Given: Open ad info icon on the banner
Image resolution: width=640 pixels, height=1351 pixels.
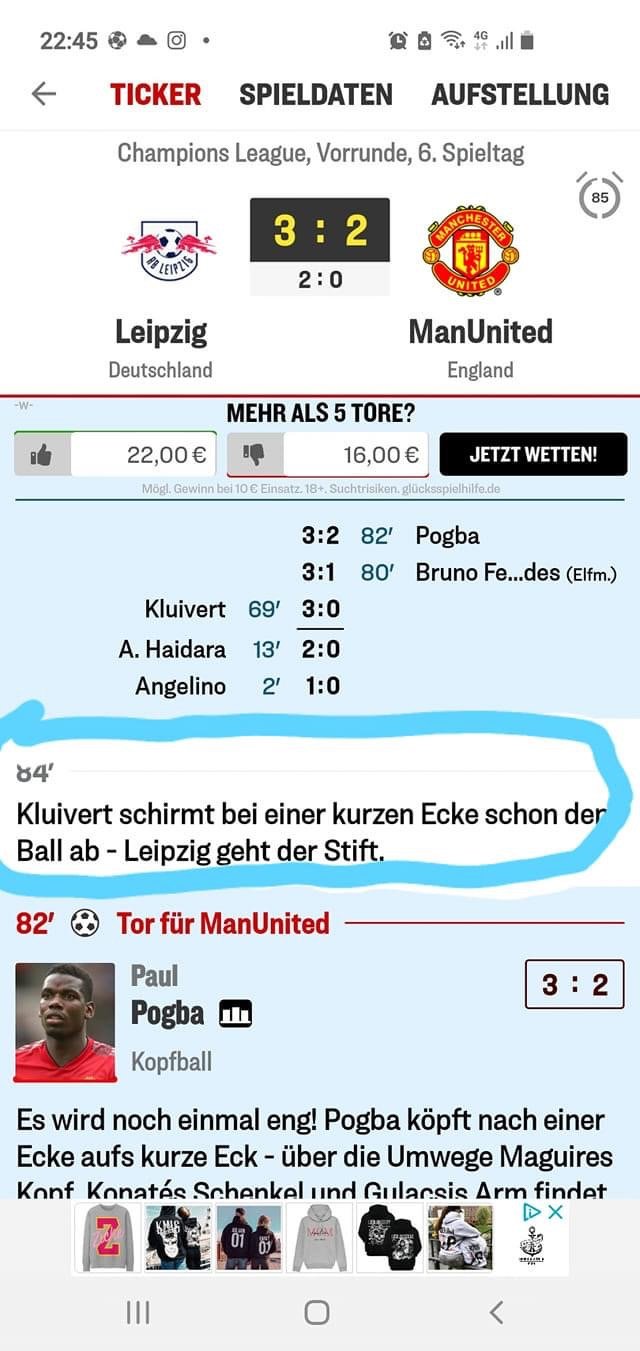Looking at the screenshot, I should click(x=534, y=1212).
